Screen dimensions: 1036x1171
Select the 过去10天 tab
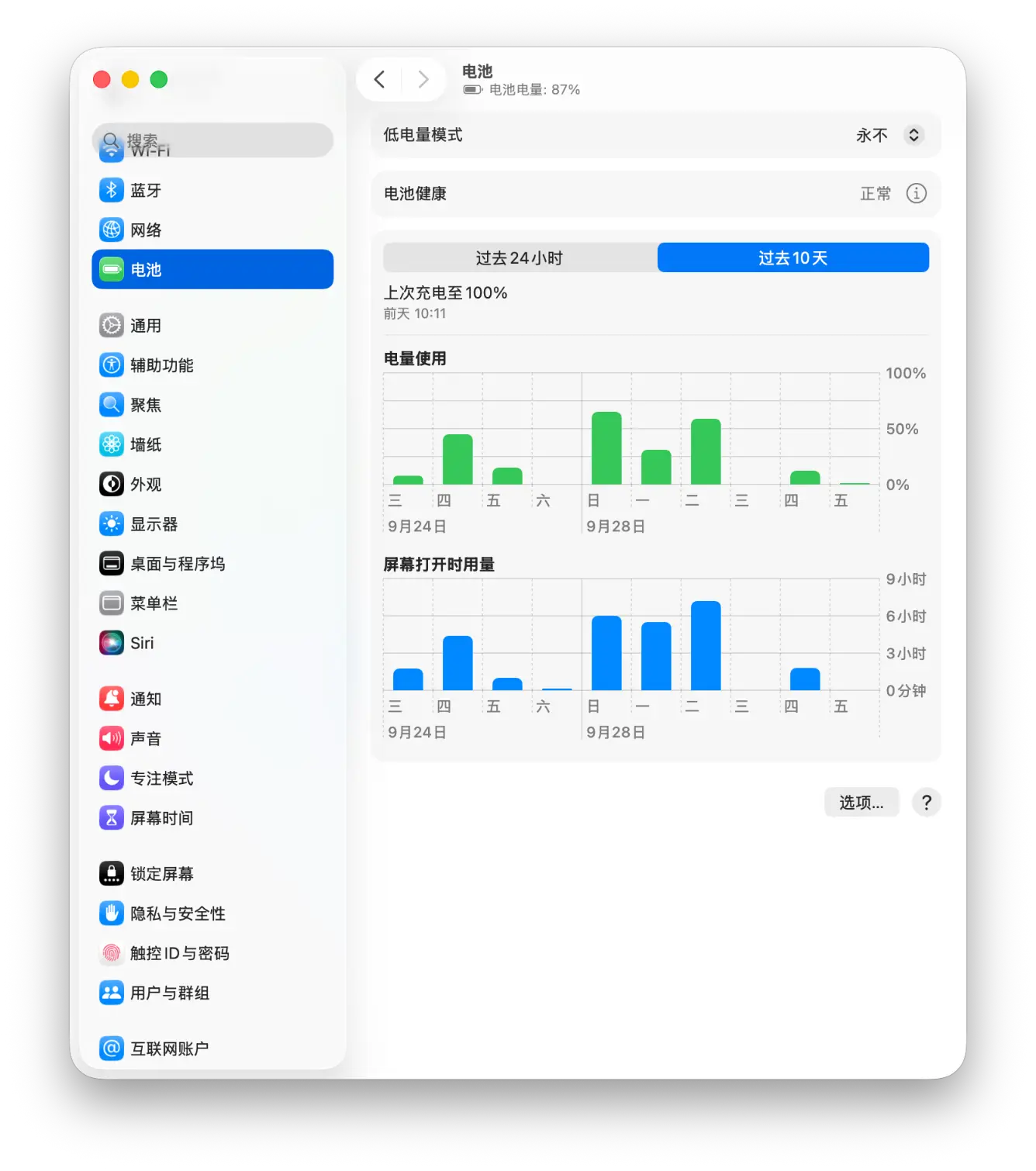[793, 257]
